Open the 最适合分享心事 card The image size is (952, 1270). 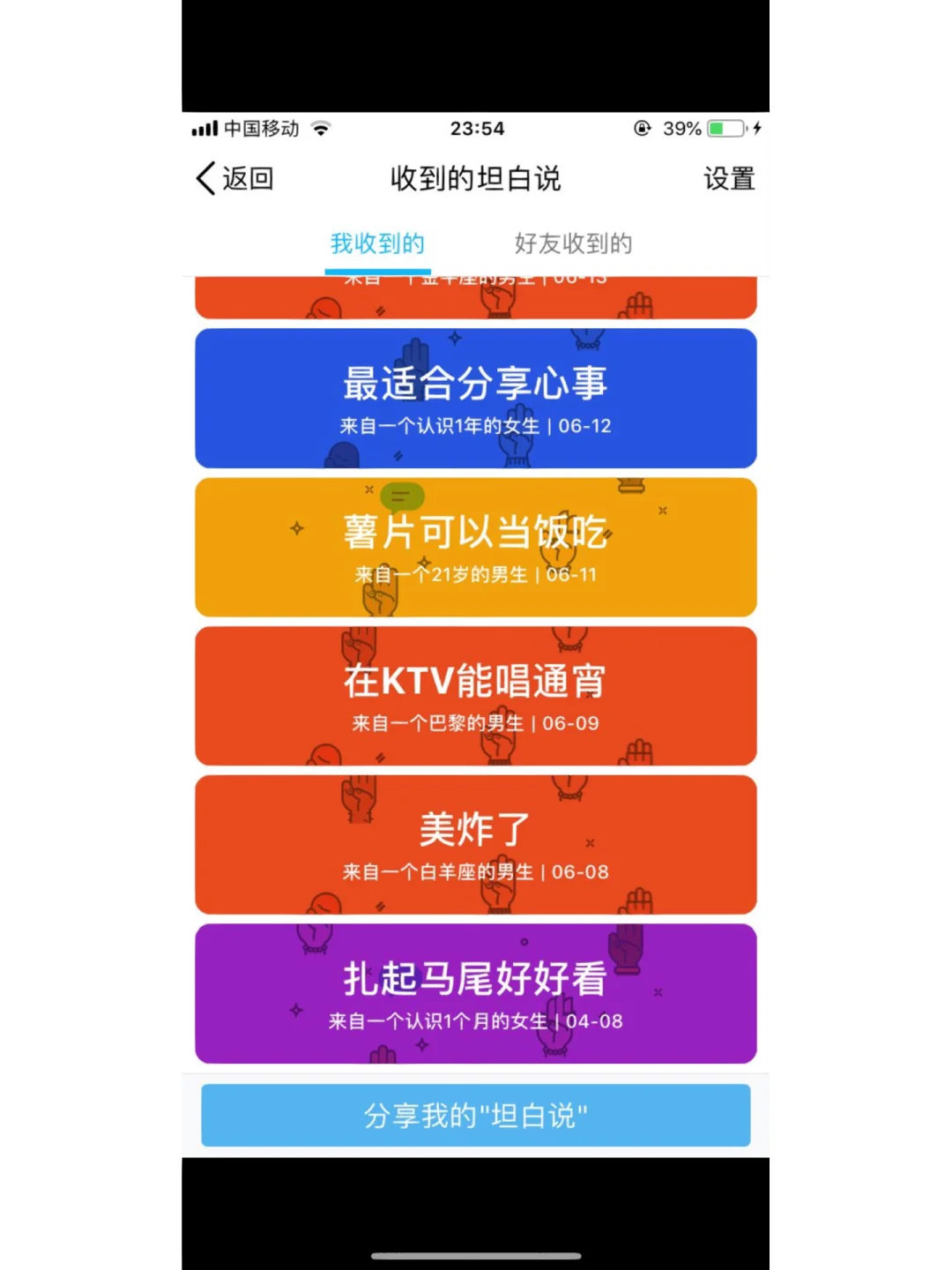pyautogui.click(x=476, y=397)
